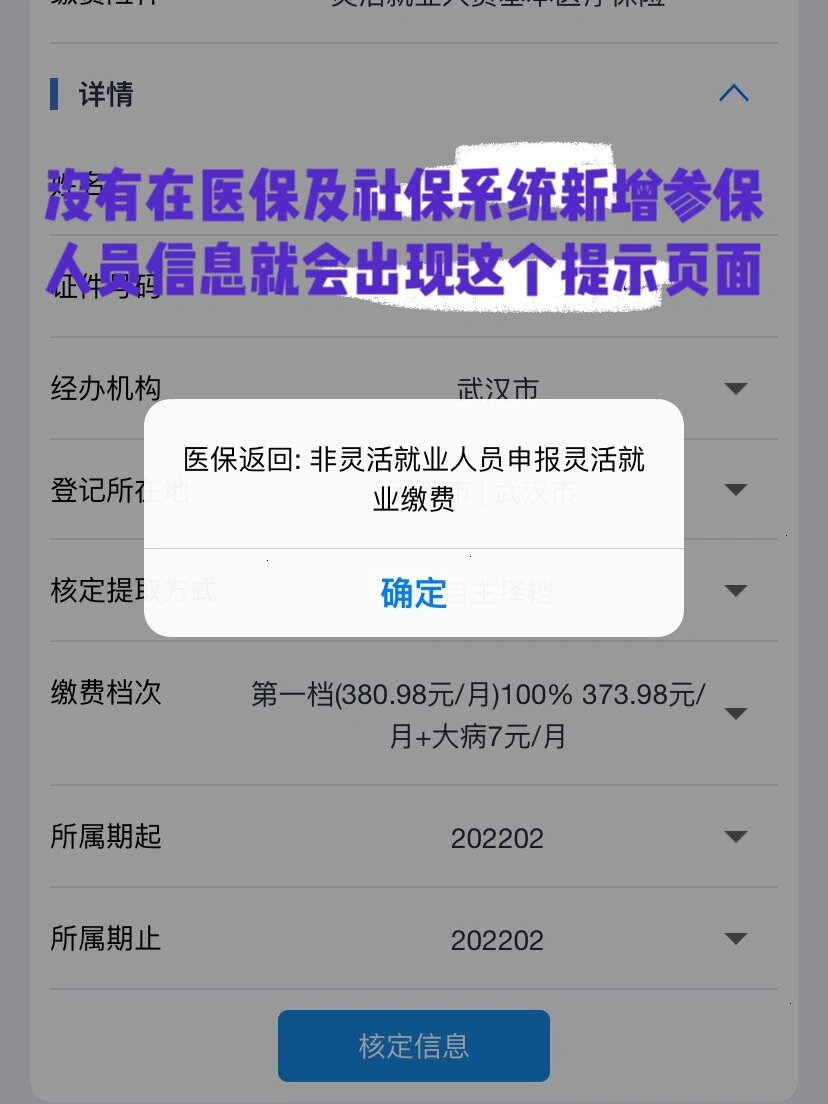Click the dialog message 非灵活就业人员申报灵活就业缴费
Screen dimensions: 828x1104
point(413,475)
